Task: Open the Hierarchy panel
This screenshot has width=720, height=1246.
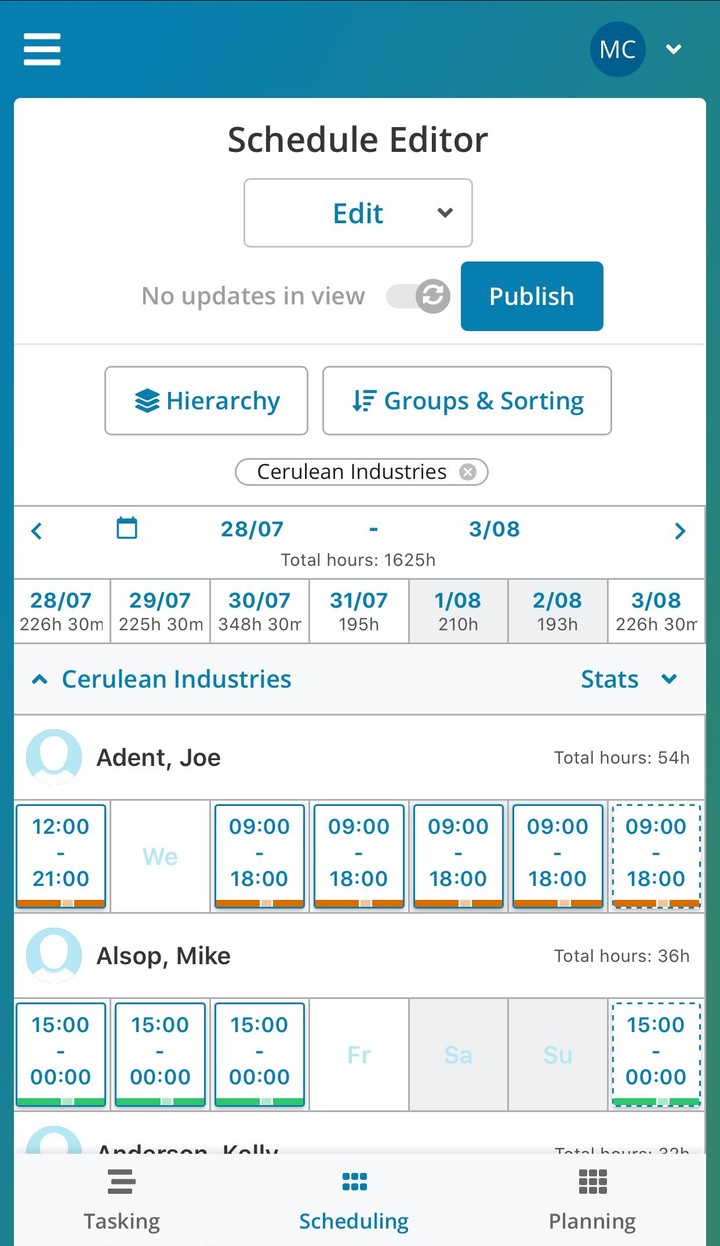Action: (206, 400)
